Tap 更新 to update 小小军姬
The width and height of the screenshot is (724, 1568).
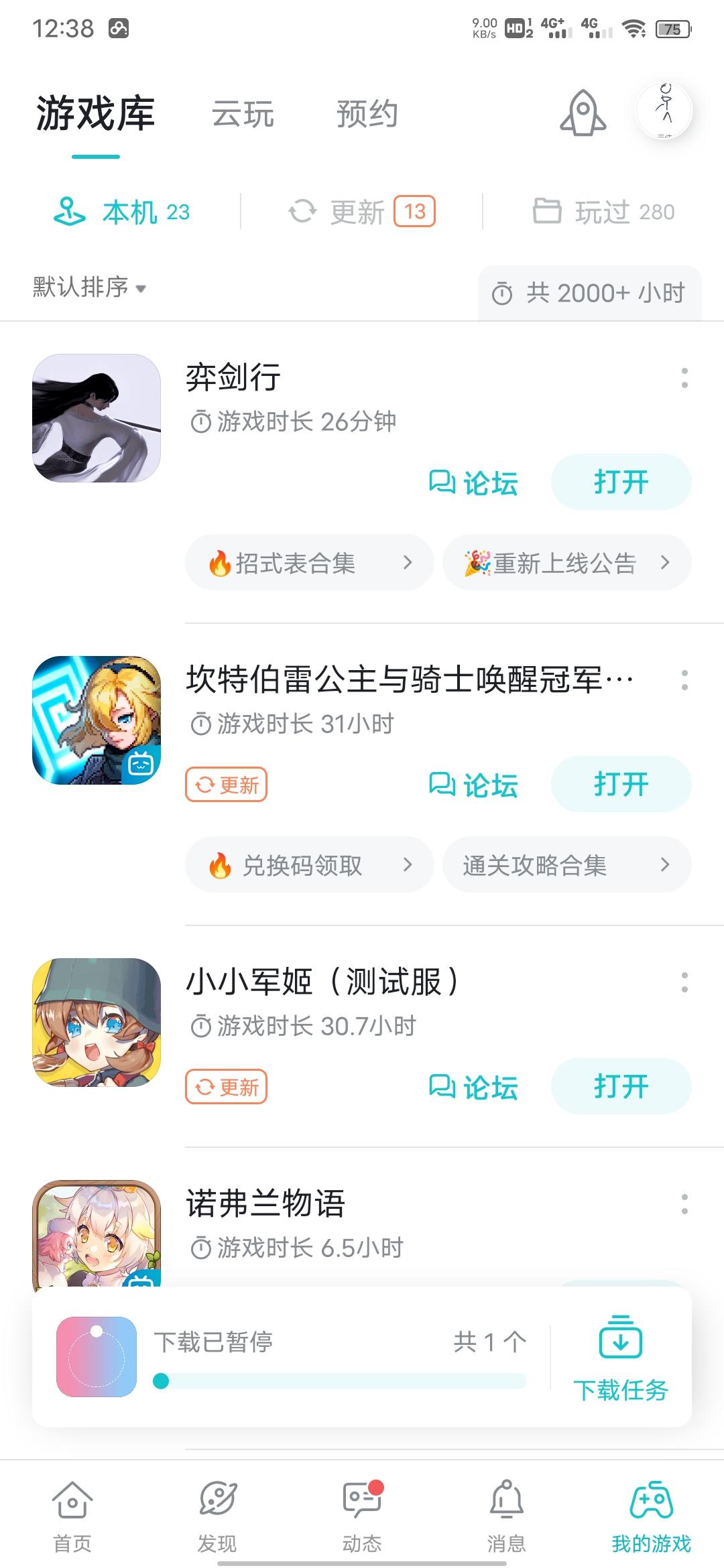(227, 1087)
